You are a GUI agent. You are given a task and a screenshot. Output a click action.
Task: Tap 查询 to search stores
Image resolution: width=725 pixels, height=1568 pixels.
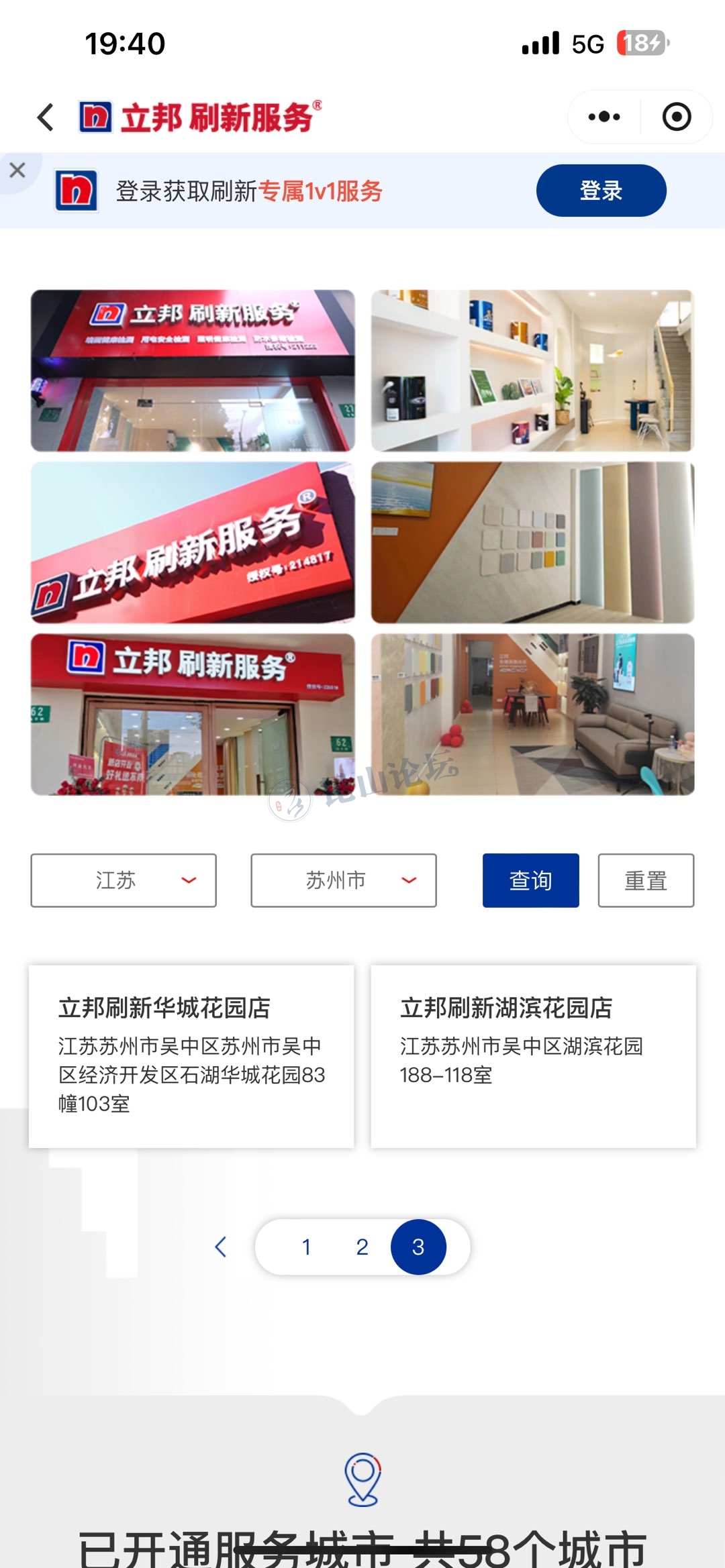coord(530,880)
